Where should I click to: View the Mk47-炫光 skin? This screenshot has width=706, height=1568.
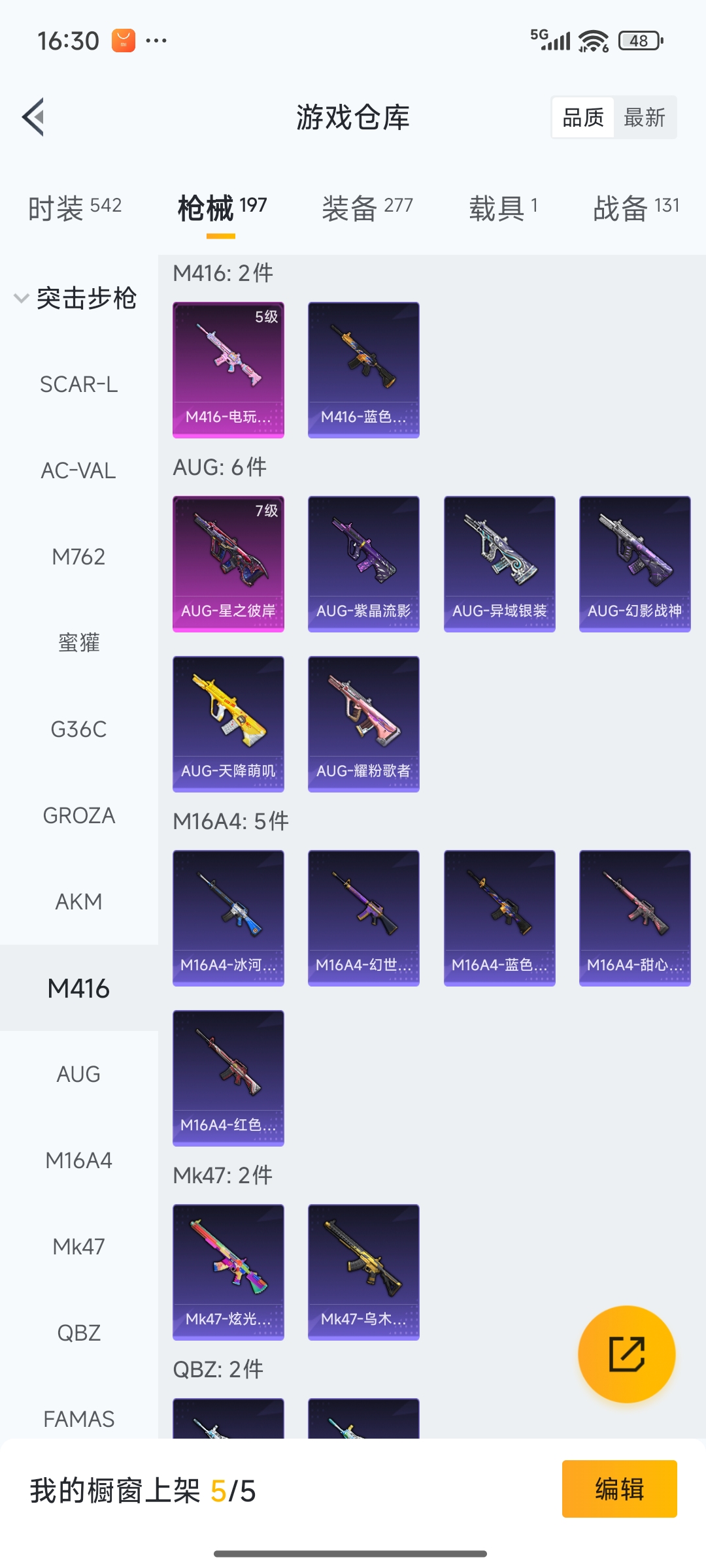(x=228, y=1271)
